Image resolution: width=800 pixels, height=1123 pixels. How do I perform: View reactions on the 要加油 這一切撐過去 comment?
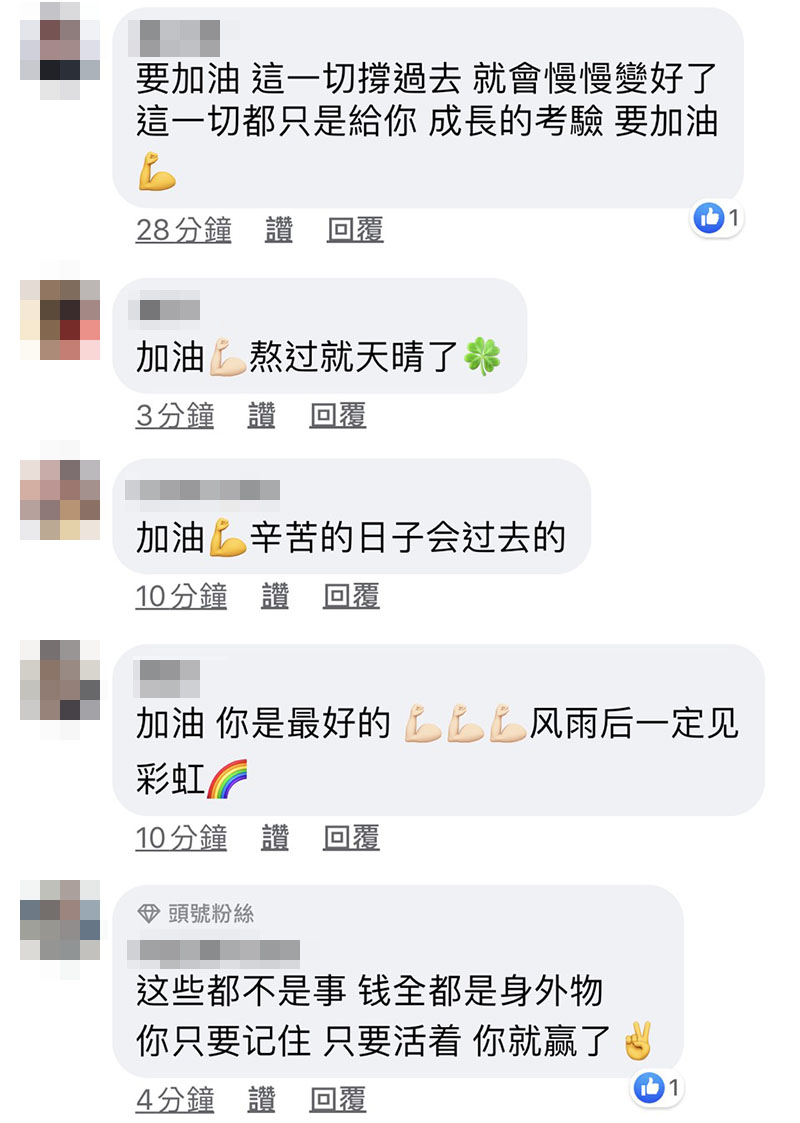(718, 217)
